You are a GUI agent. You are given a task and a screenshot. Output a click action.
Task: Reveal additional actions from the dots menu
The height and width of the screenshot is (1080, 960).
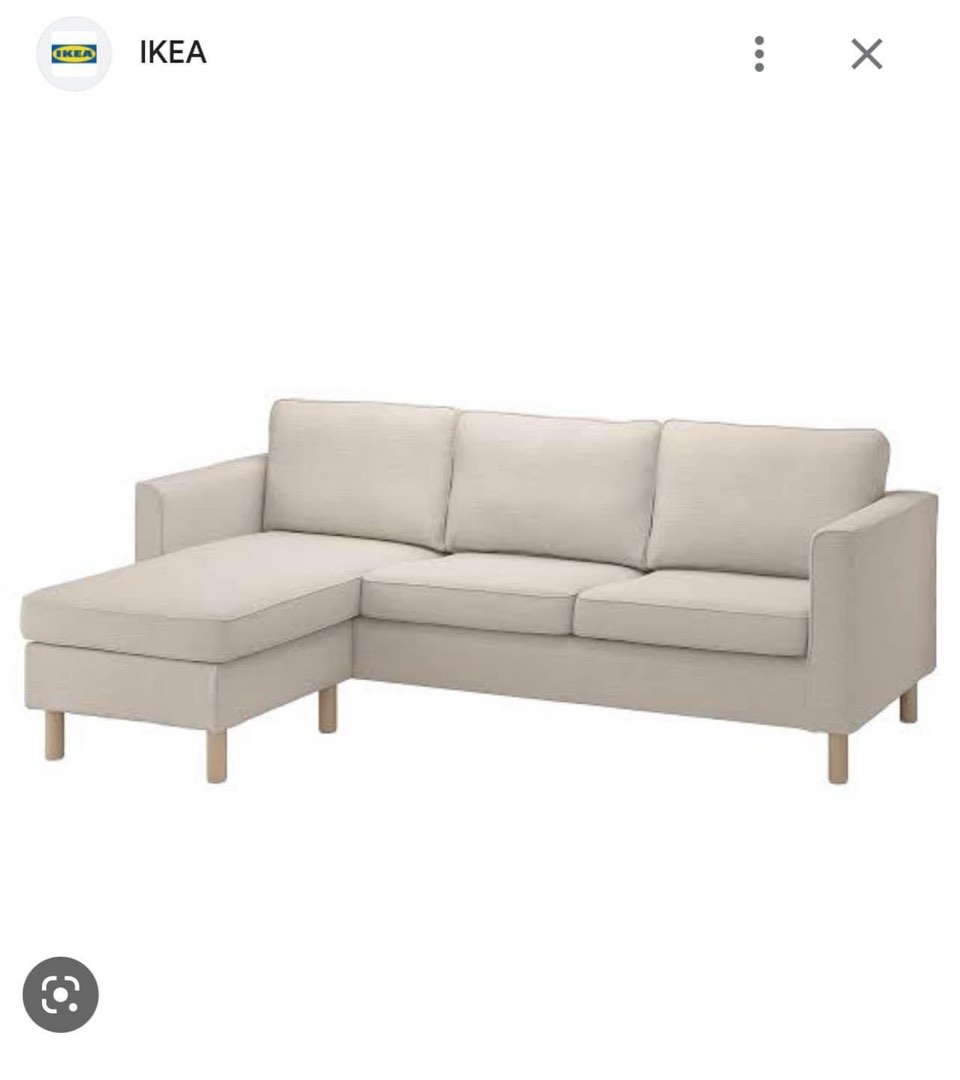click(760, 54)
